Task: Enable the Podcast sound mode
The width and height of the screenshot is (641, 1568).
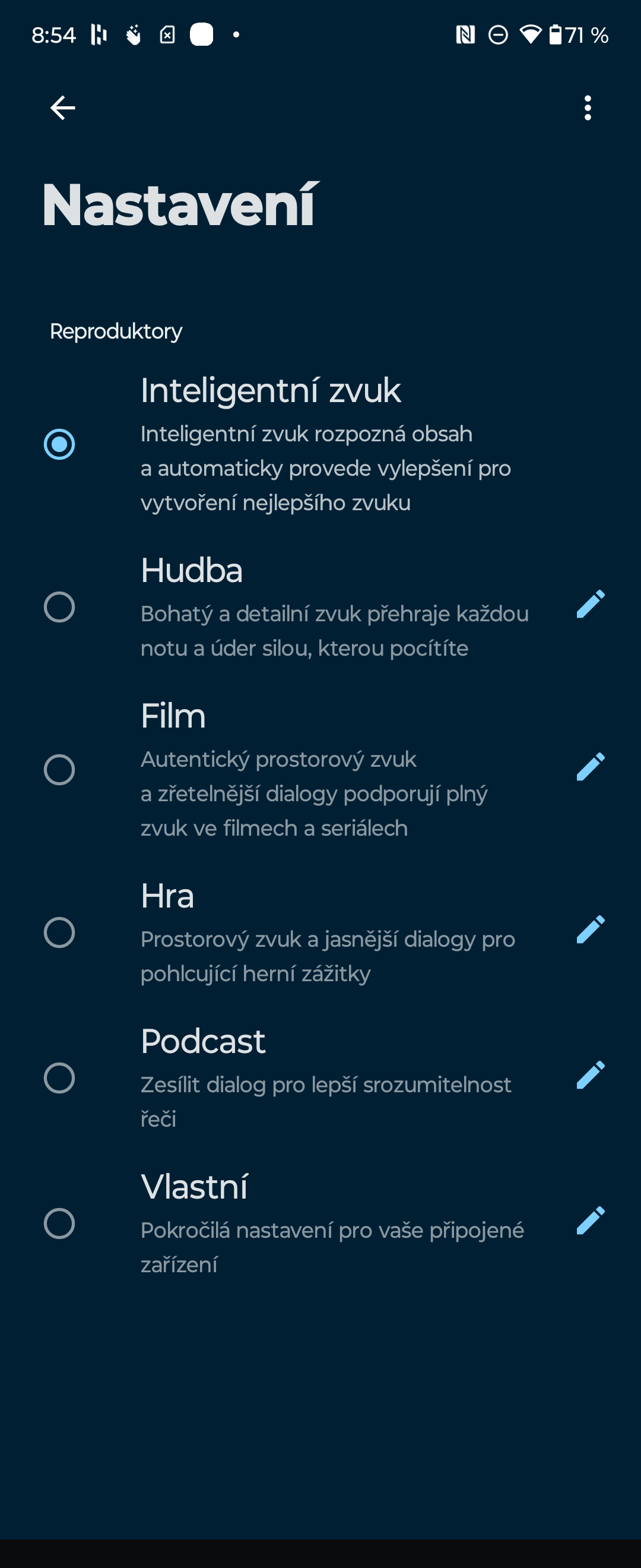Action: coord(59,1077)
